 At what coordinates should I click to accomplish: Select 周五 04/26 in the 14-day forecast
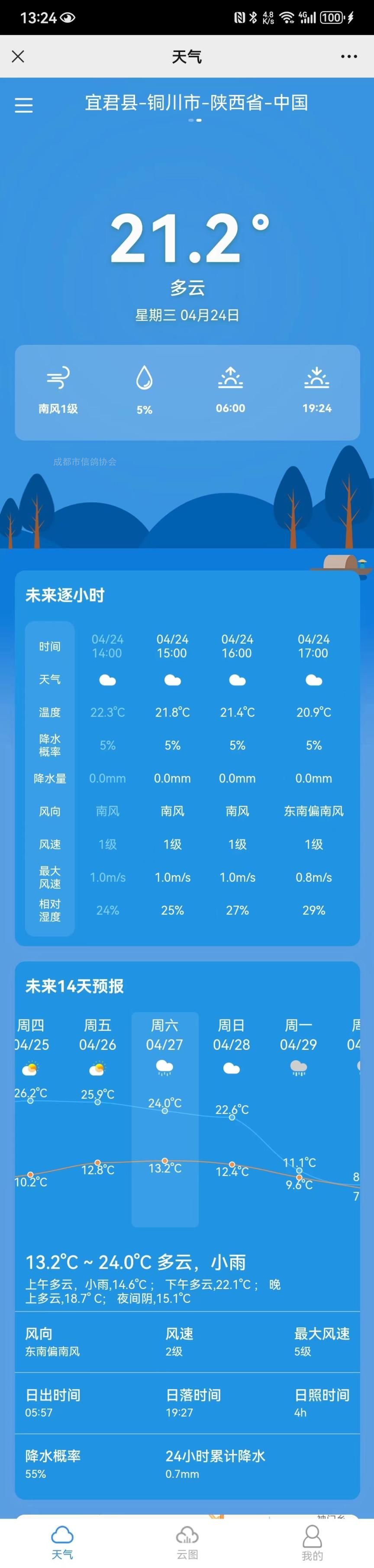(97, 1046)
